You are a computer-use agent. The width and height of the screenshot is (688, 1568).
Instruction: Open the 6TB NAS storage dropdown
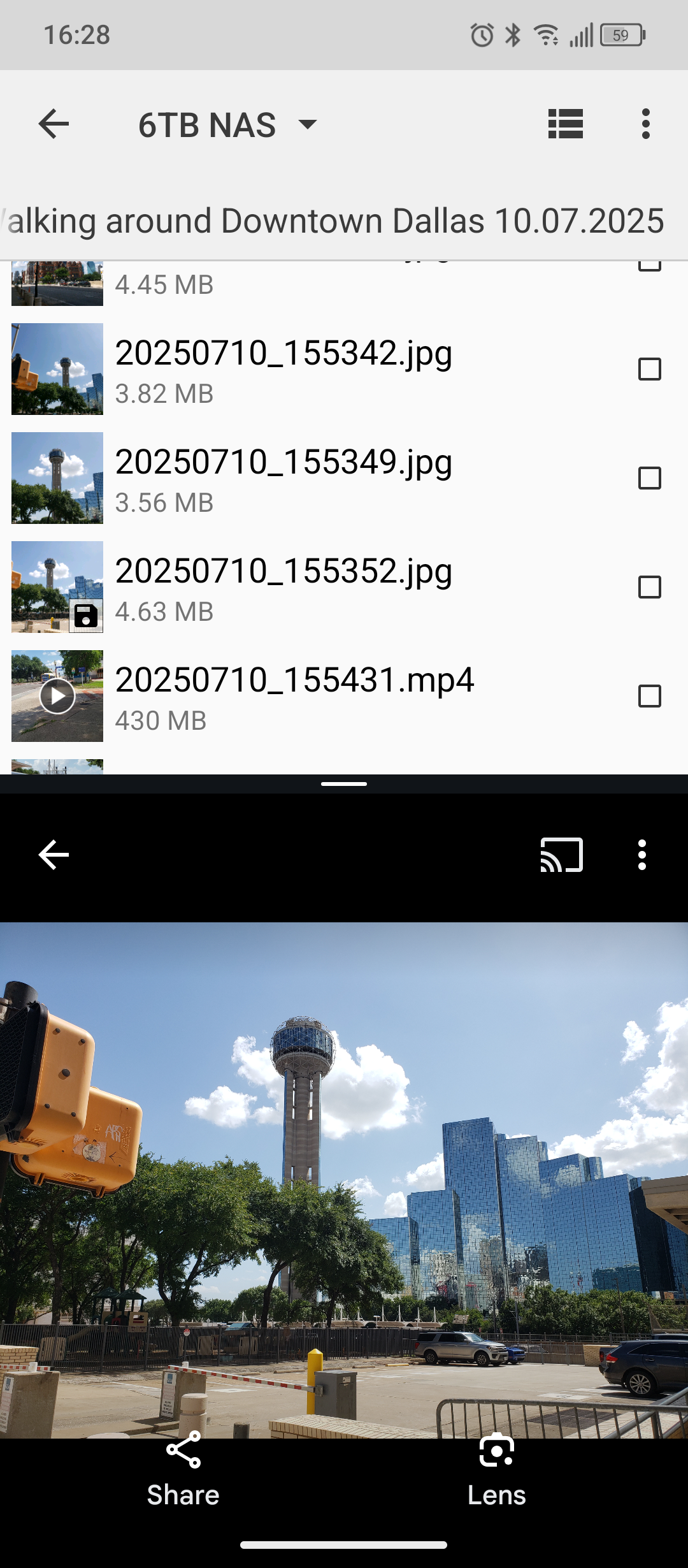click(227, 124)
